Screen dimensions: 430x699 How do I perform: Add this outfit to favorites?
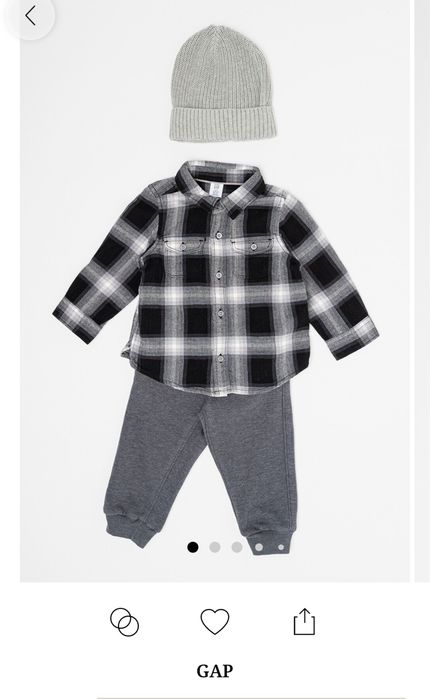pyautogui.click(x=215, y=621)
